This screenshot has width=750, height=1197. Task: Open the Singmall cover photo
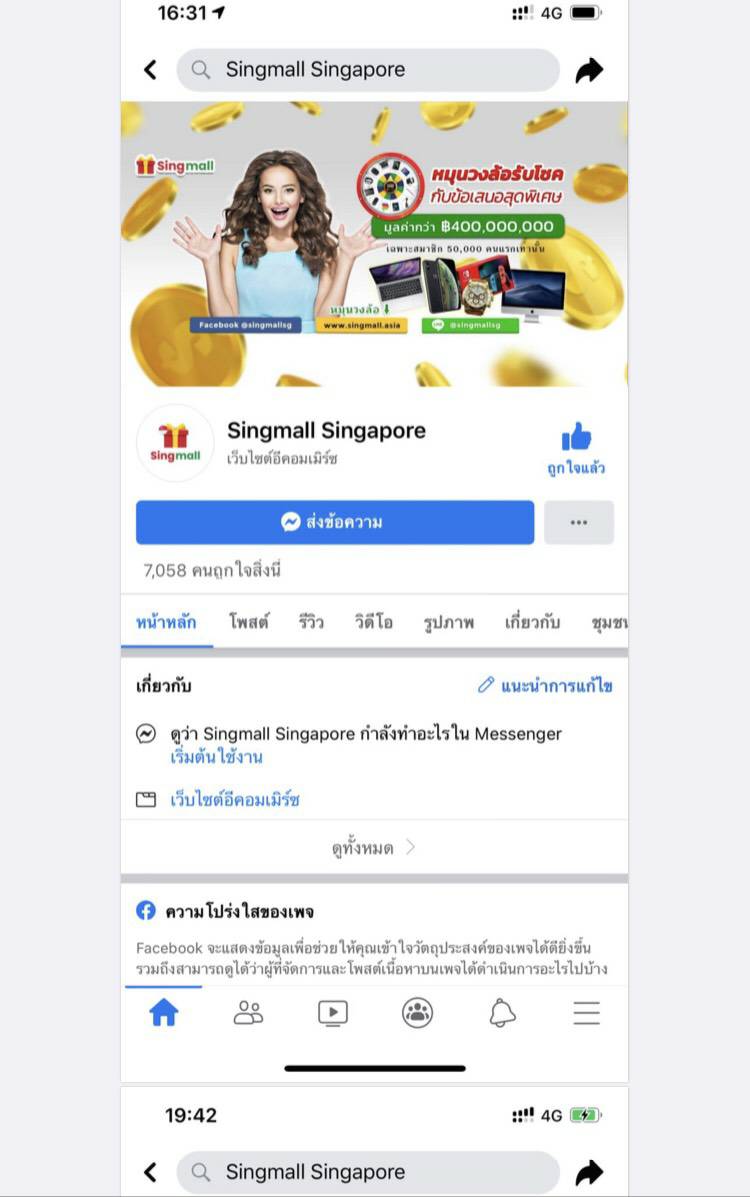click(x=374, y=243)
